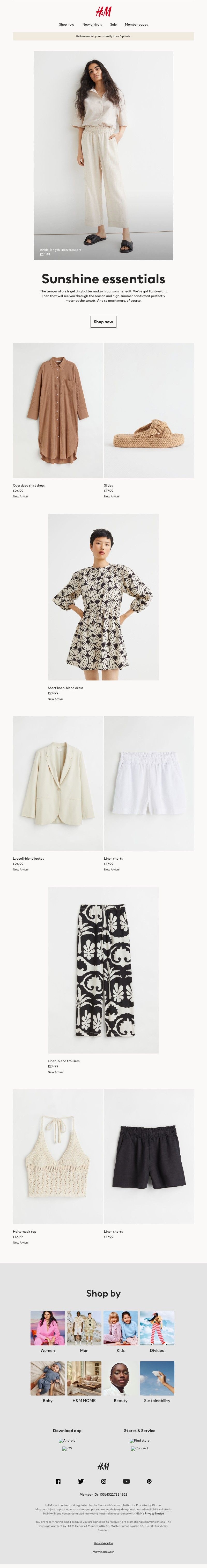Tap the outlined Shop now button

[103, 321]
